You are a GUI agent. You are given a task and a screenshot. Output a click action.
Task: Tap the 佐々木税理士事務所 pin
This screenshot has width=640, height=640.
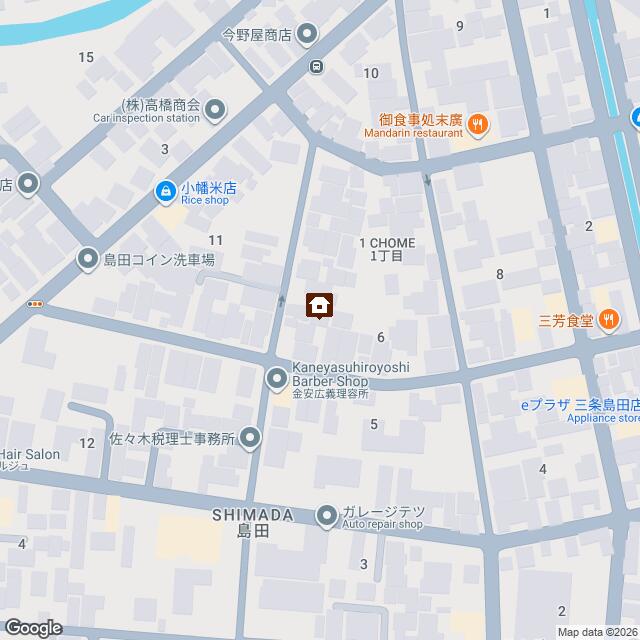tap(250, 438)
